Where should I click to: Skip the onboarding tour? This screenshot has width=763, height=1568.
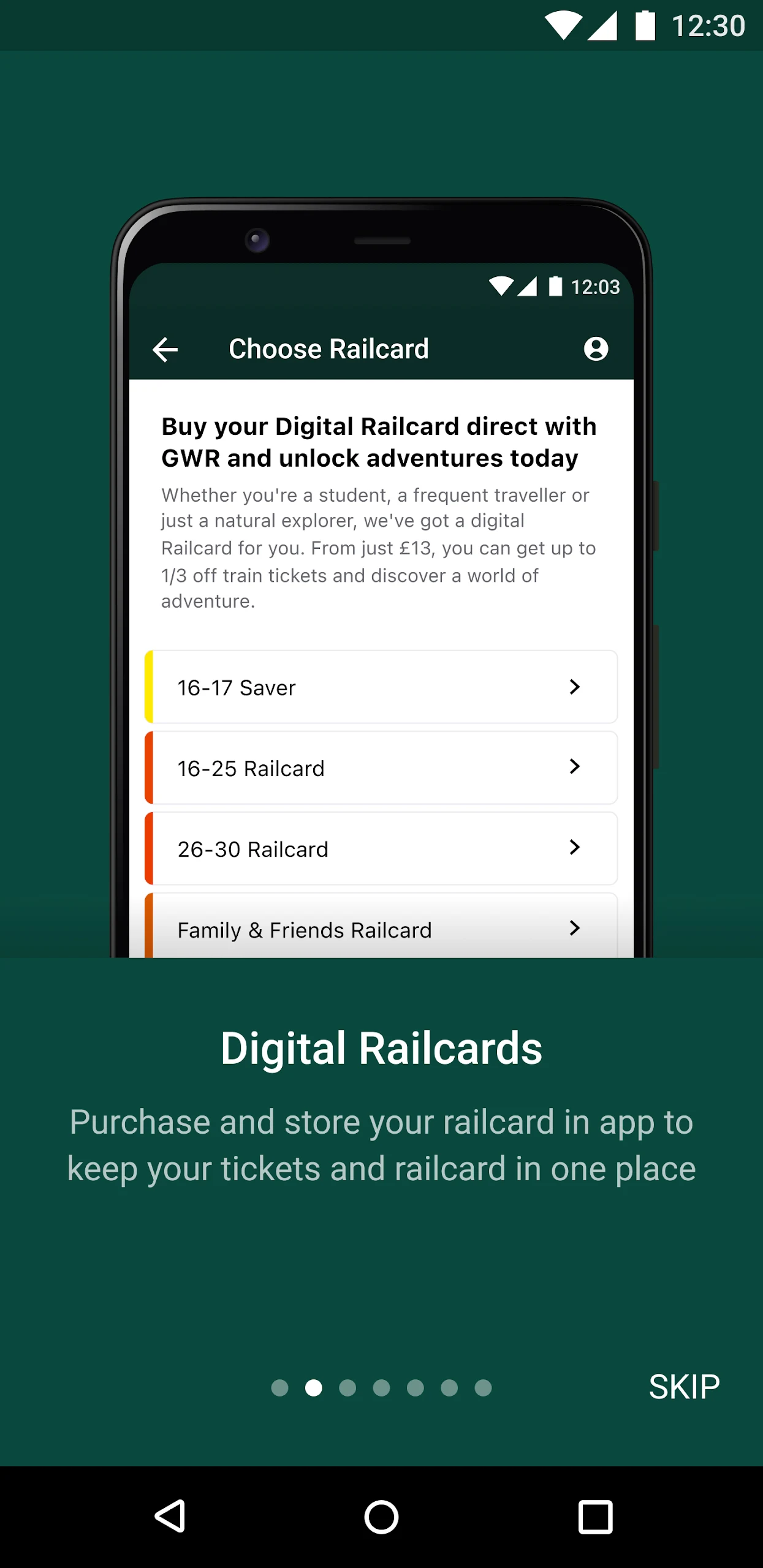click(x=683, y=1387)
